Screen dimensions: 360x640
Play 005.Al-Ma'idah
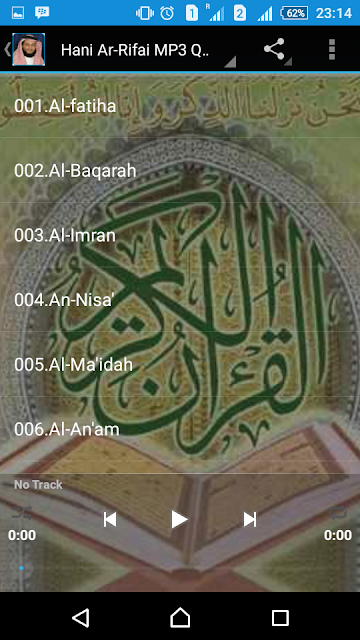[x=180, y=364]
